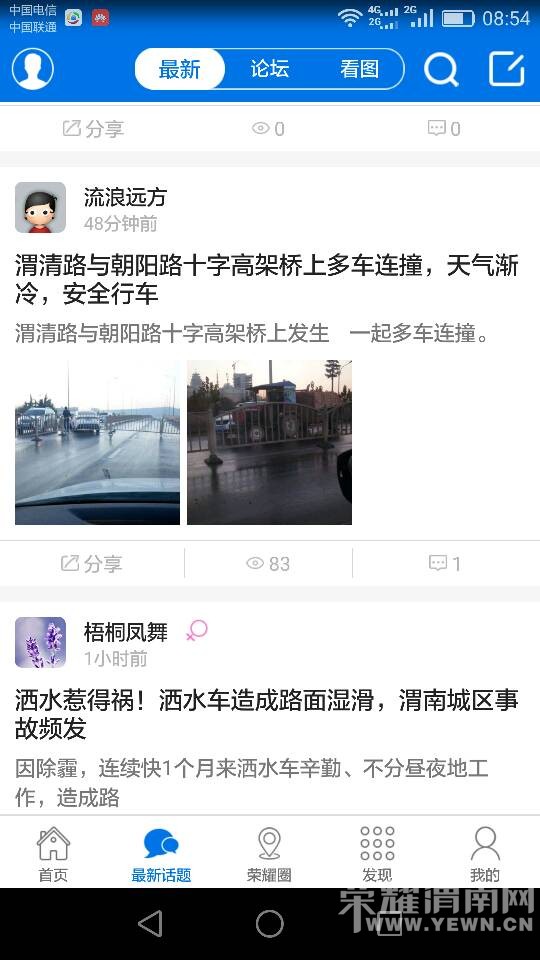Open the 荣耀圈 tab
The width and height of the screenshot is (540, 960).
pyautogui.click(x=269, y=854)
